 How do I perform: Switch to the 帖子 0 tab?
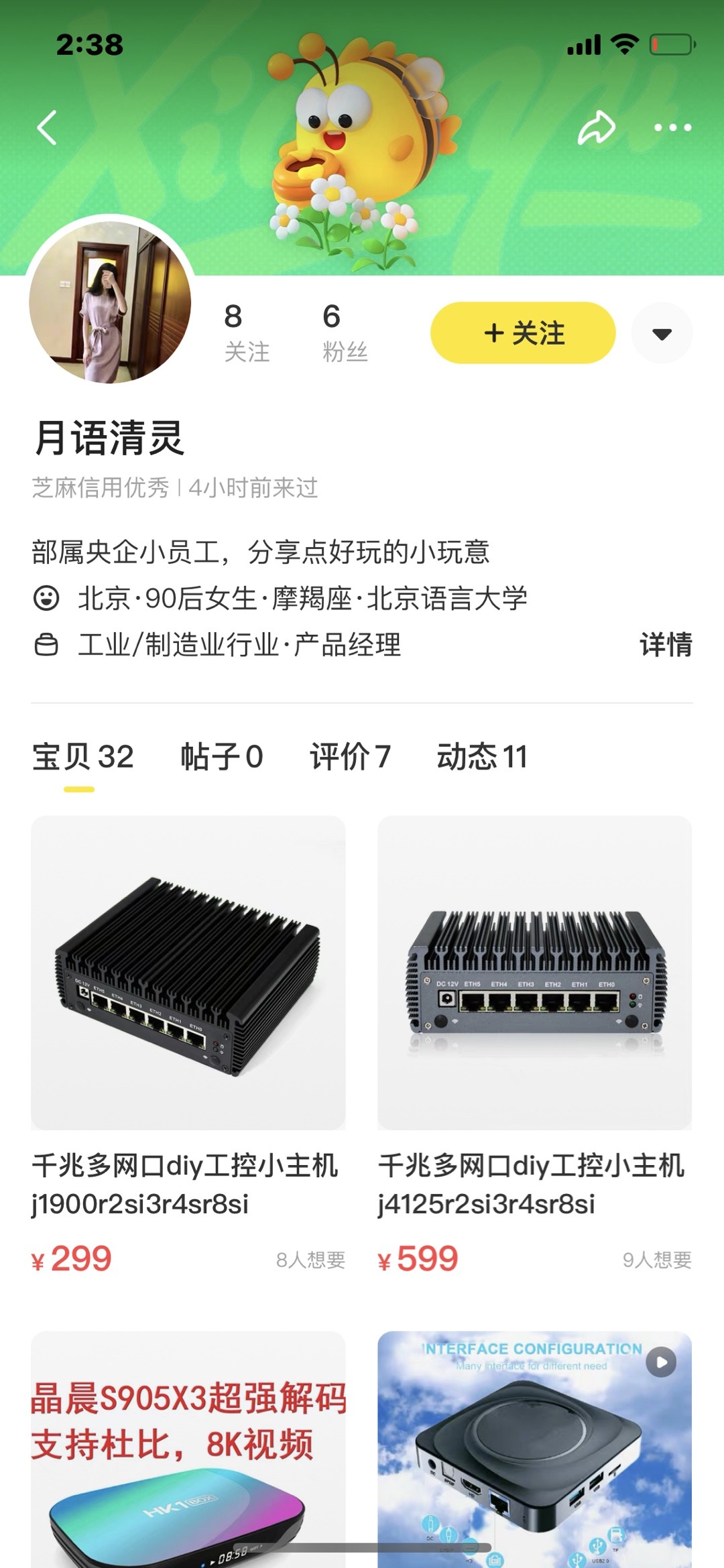221,757
